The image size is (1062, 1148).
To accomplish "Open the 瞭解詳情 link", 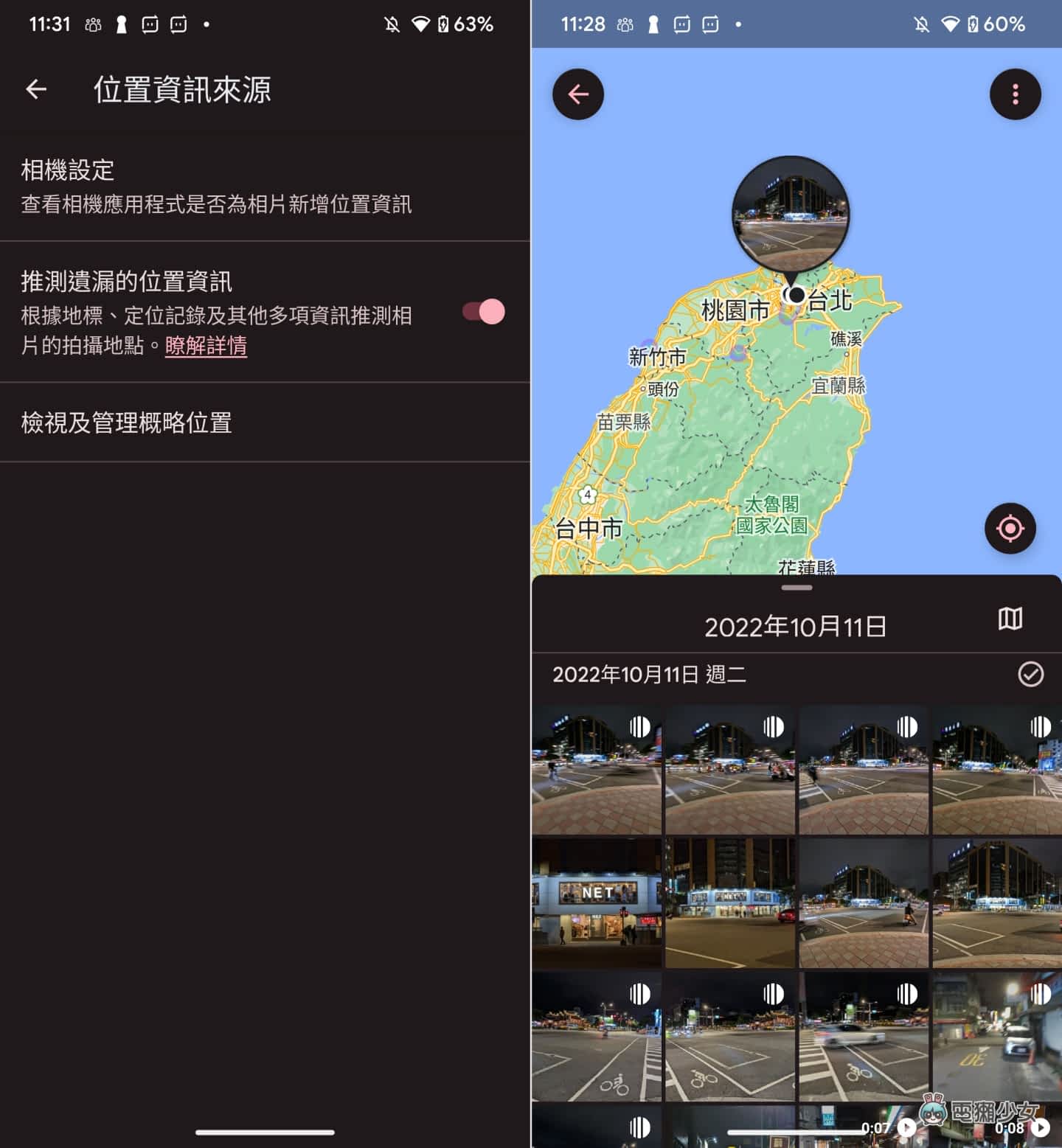I will (x=206, y=346).
